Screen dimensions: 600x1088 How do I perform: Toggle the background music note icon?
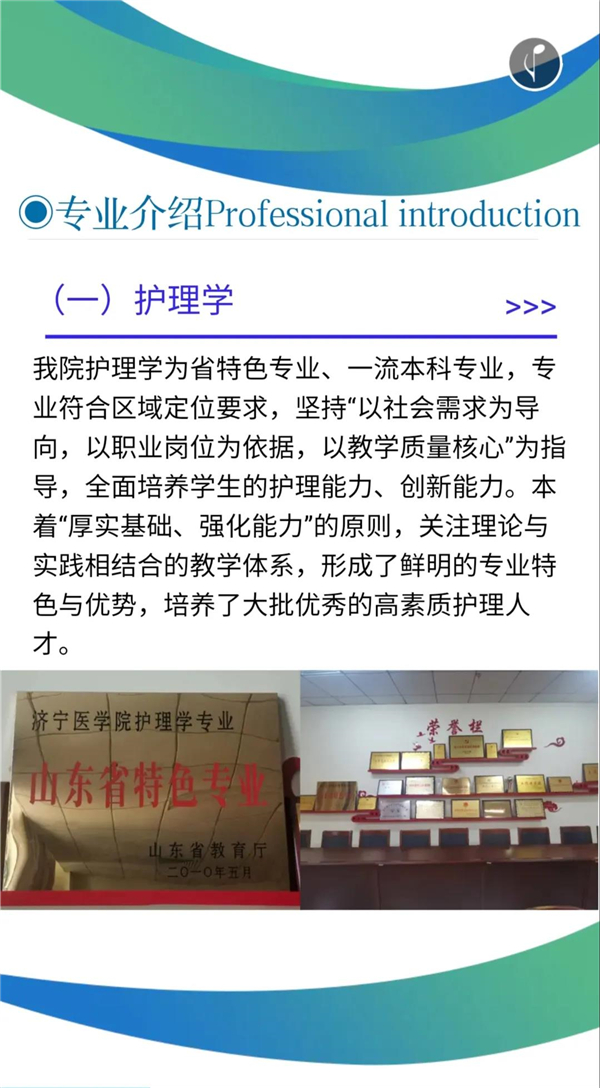click(x=535, y=64)
